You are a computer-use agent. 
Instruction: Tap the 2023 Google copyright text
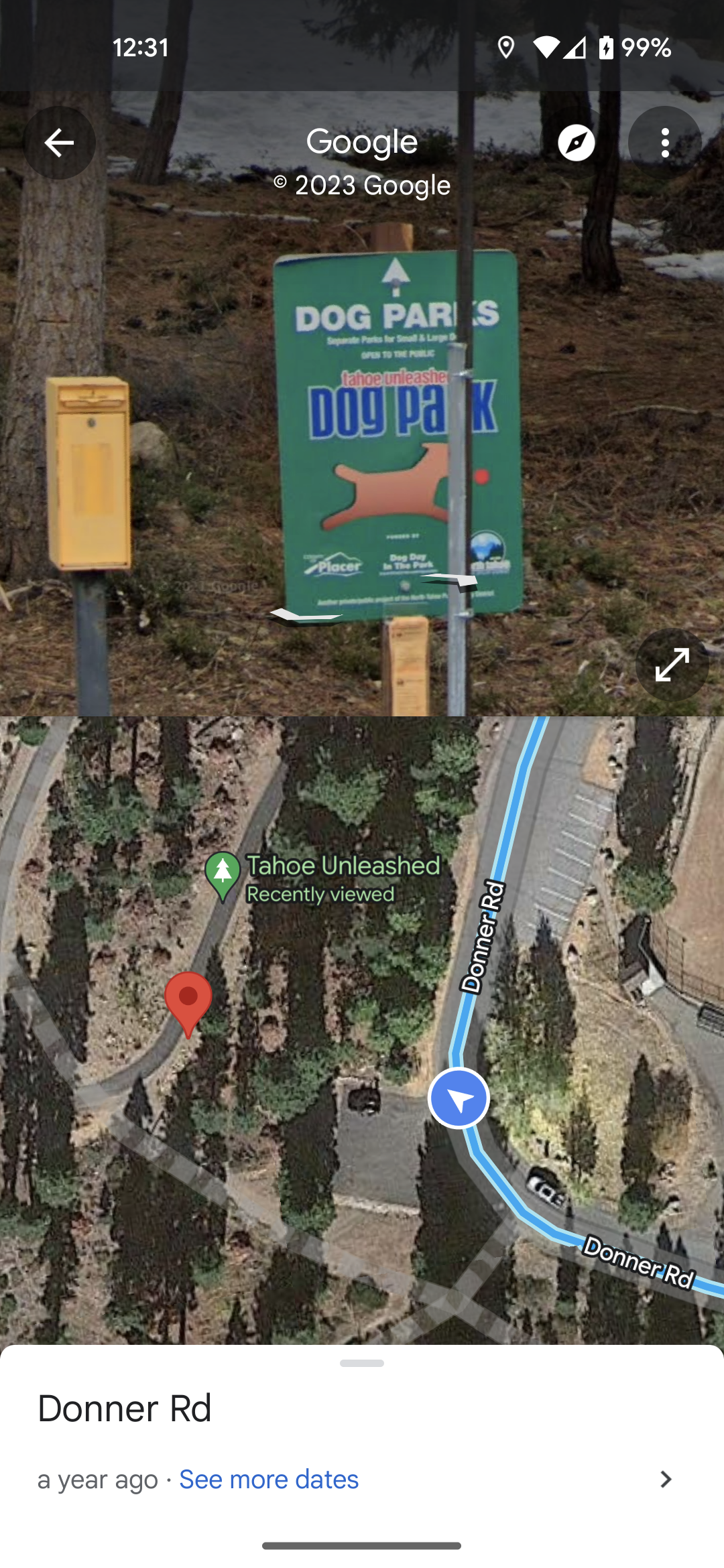[361, 186]
